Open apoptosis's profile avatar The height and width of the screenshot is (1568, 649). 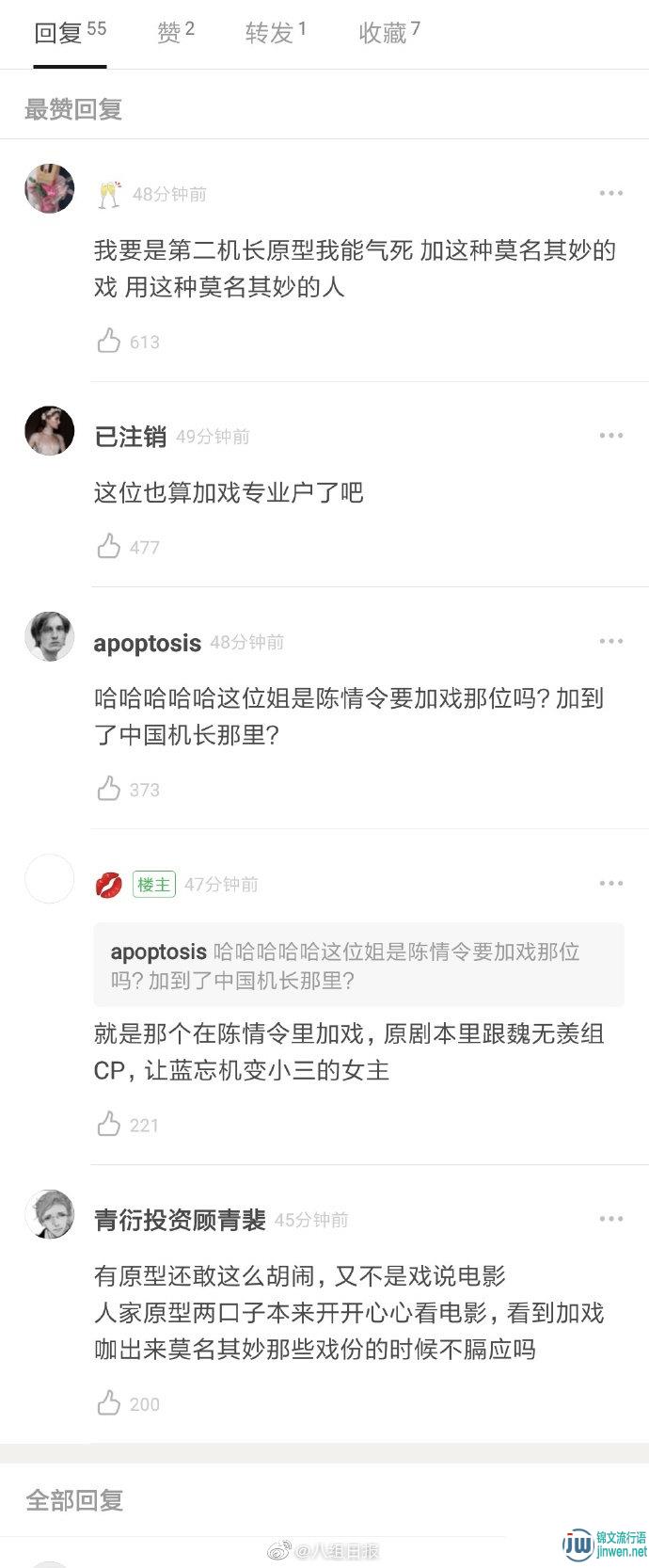[x=49, y=637]
